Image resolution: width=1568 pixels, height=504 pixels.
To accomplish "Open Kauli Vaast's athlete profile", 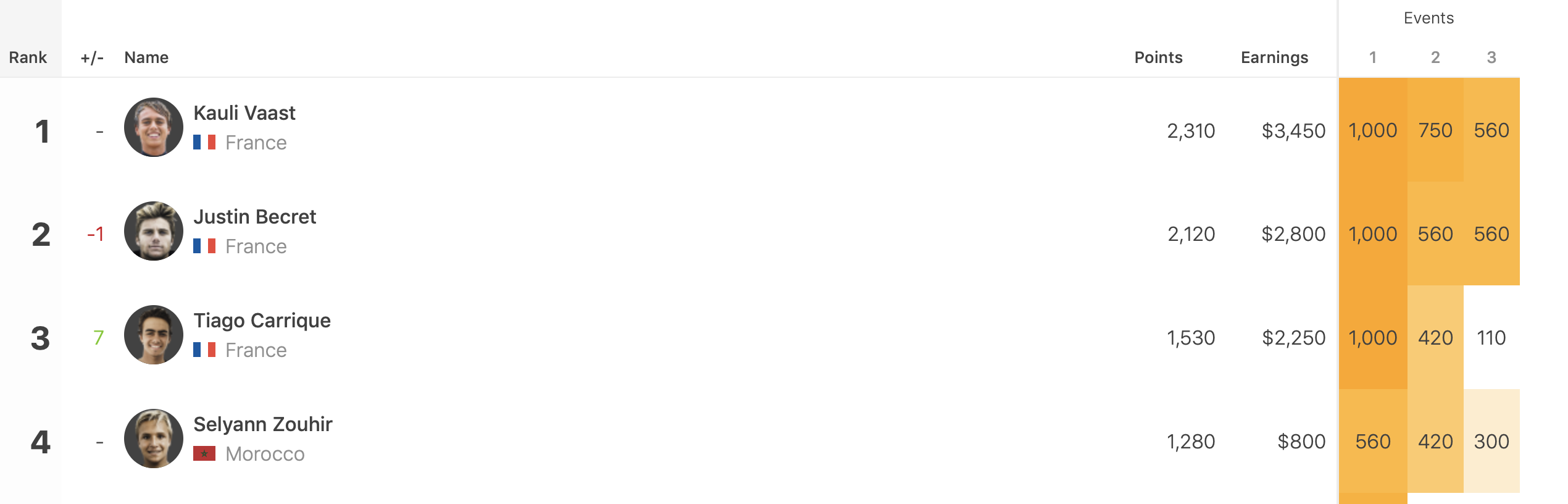I will [x=244, y=113].
